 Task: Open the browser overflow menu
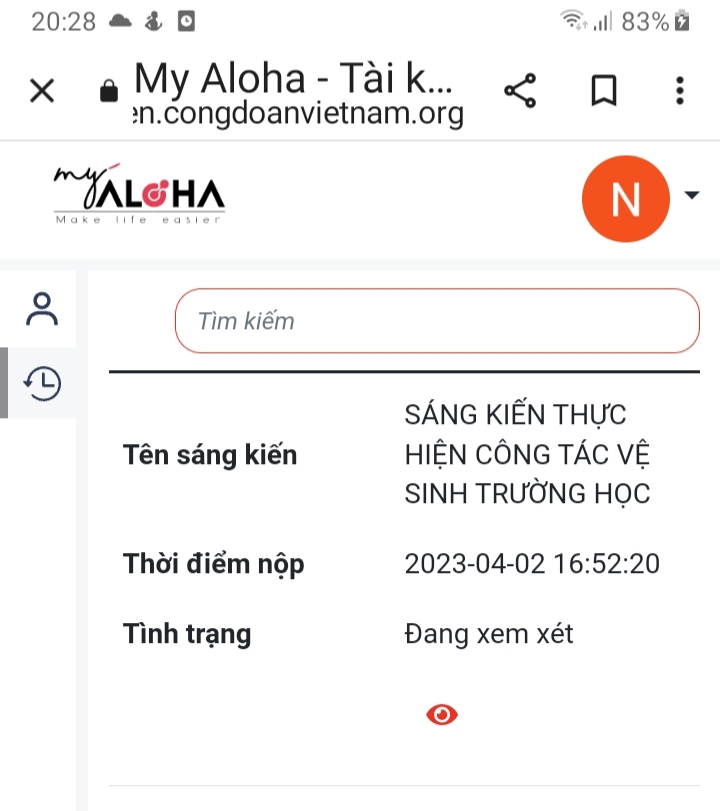pos(680,91)
